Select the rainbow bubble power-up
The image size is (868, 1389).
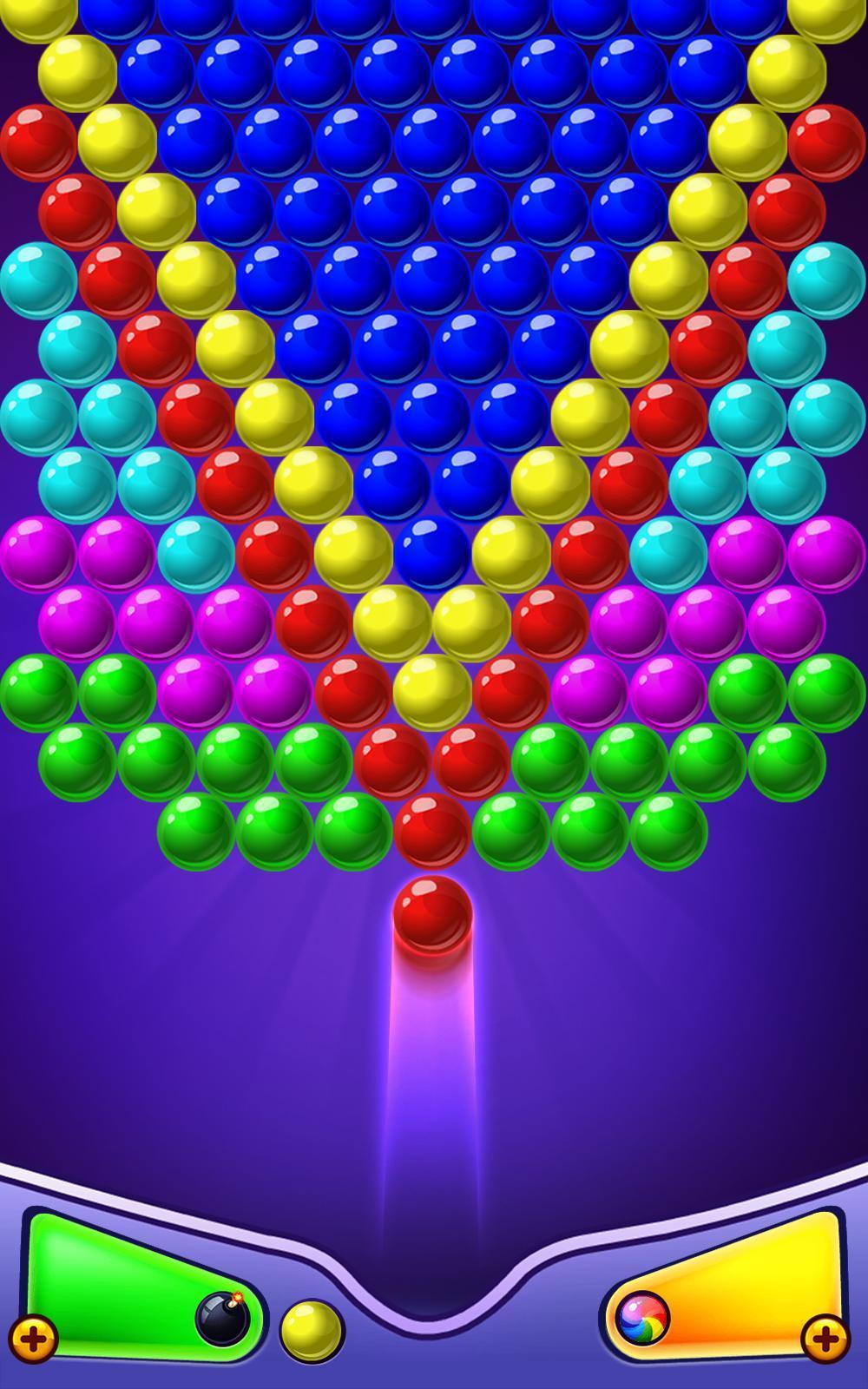pos(642,1318)
